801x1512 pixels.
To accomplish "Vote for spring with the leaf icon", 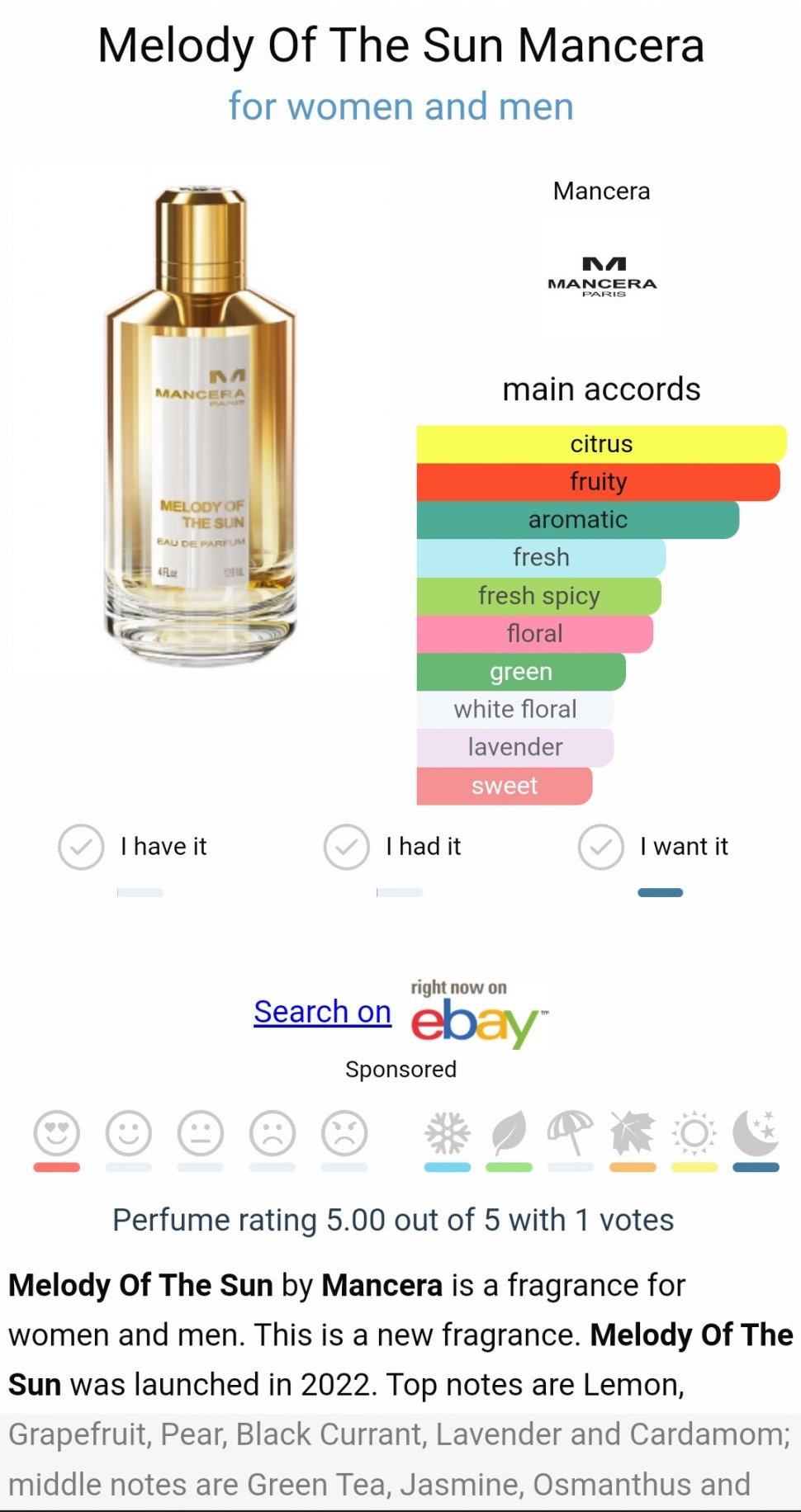I will click(x=509, y=1133).
